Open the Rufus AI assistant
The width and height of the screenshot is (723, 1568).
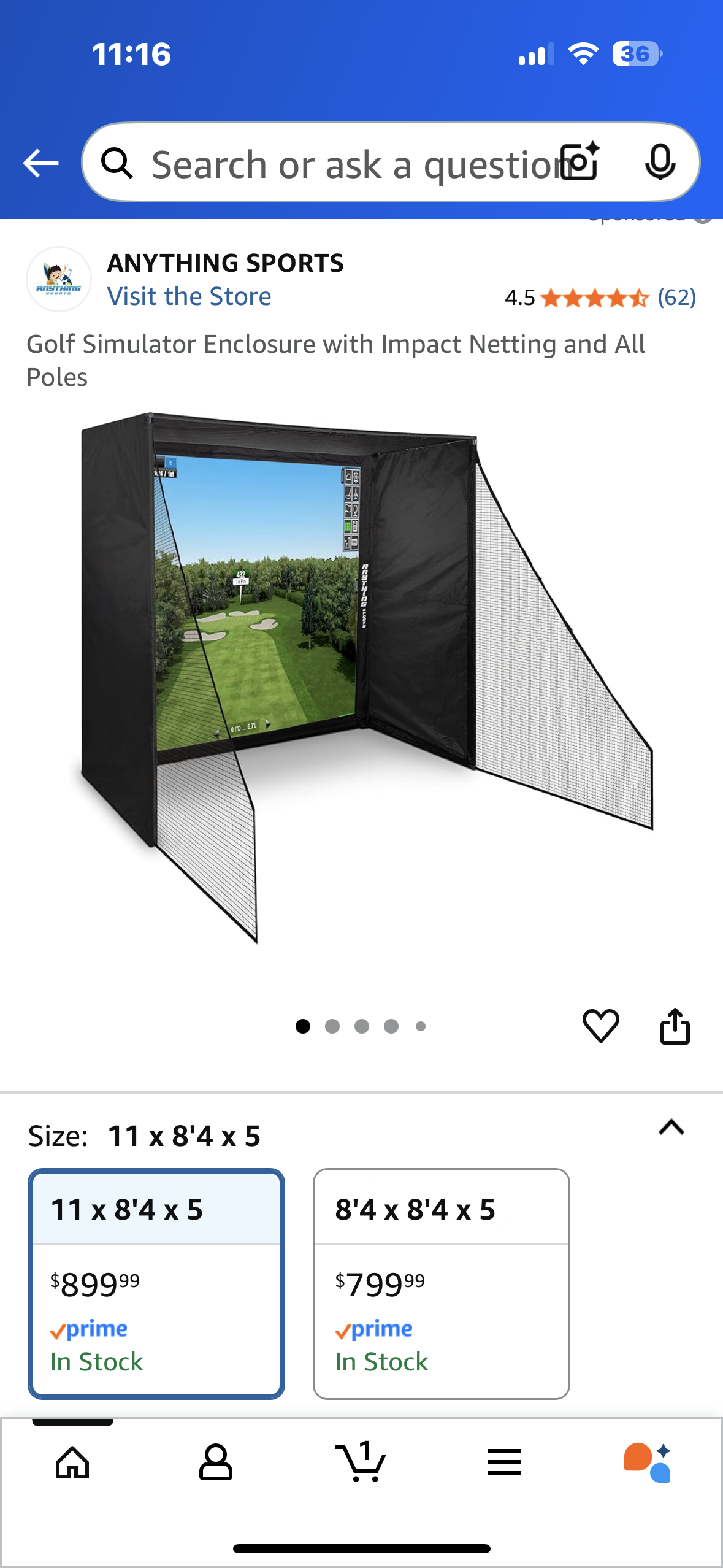pos(648,1462)
